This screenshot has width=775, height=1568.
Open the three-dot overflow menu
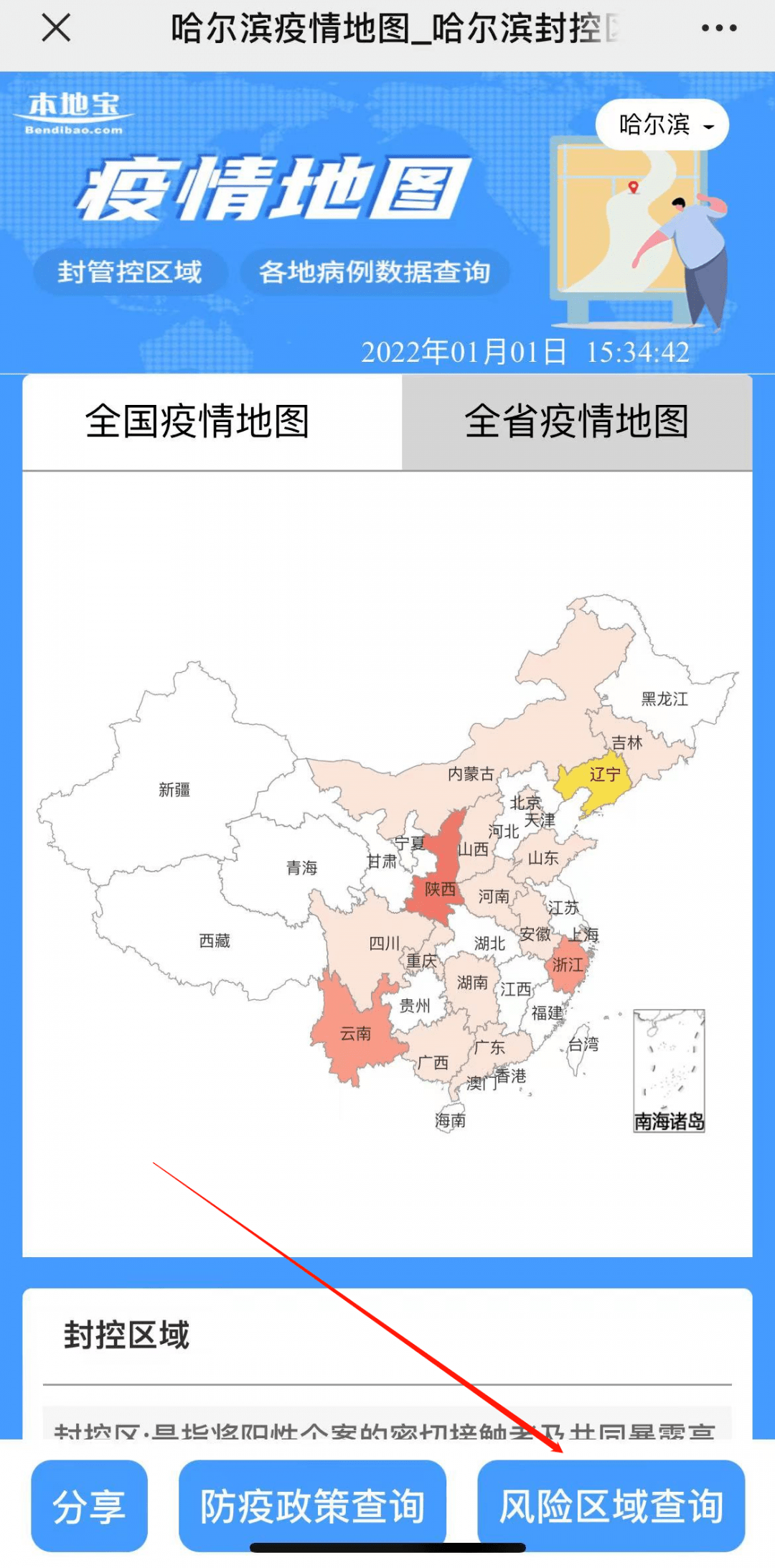[718, 29]
